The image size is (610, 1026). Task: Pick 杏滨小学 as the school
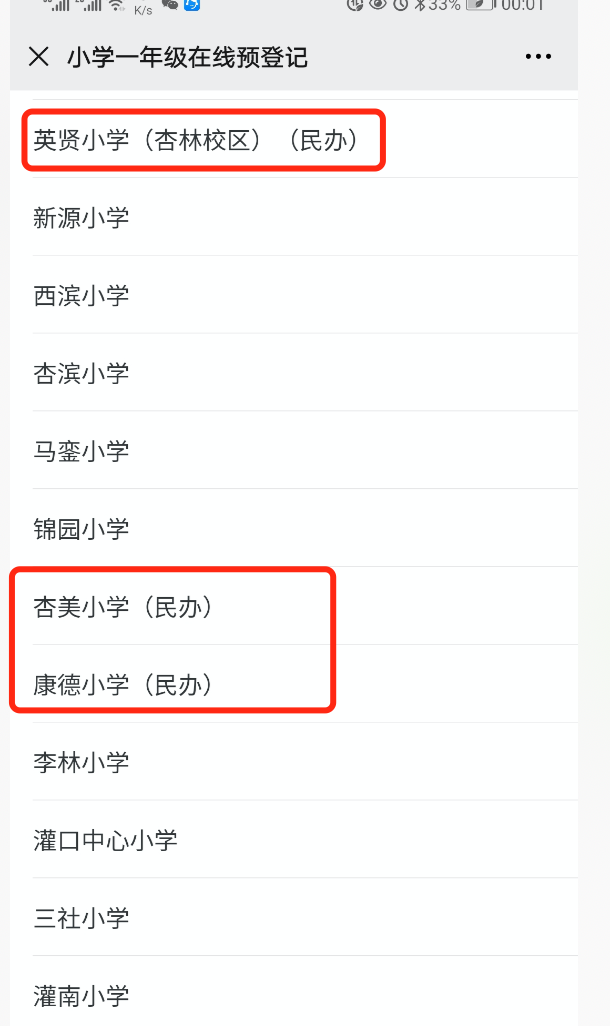pos(82,374)
